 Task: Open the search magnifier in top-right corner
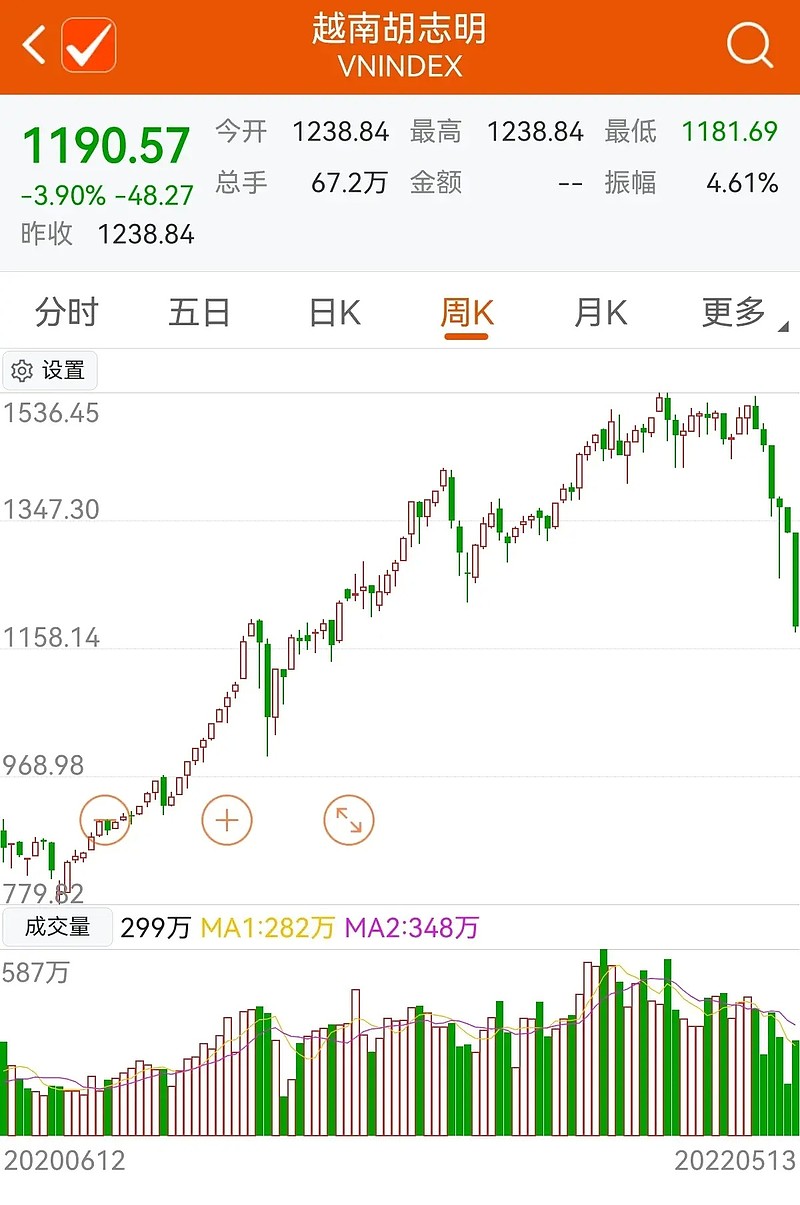(748, 45)
